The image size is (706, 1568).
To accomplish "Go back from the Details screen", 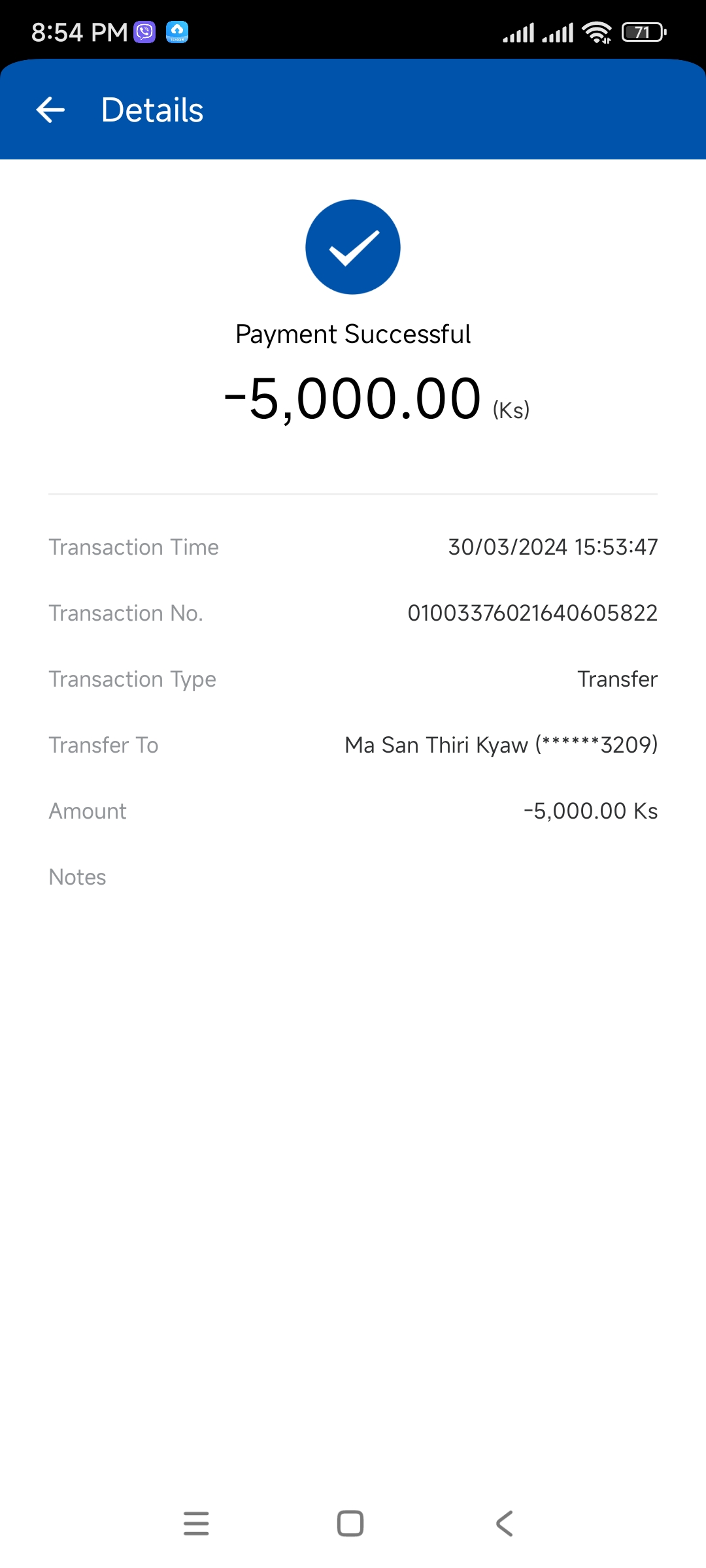I will [x=50, y=110].
